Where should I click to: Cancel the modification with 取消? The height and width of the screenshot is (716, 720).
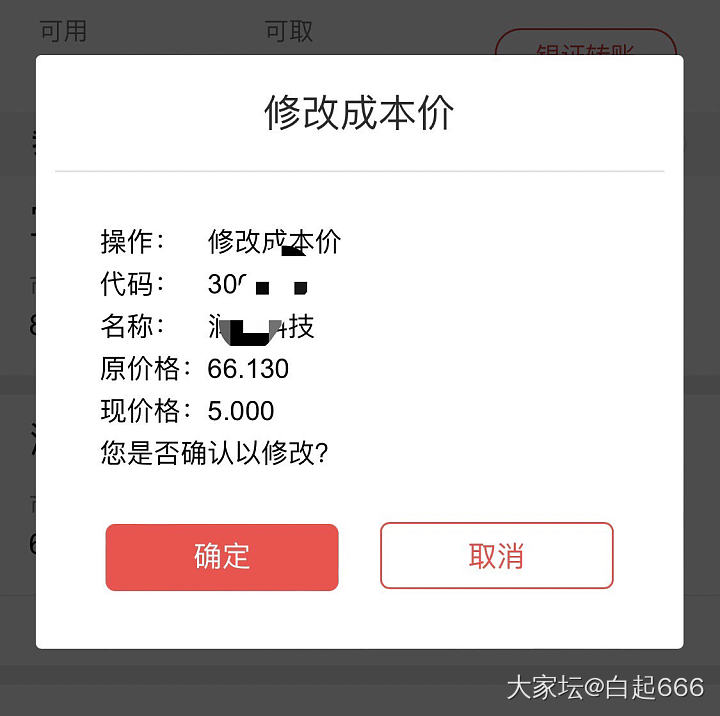click(496, 556)
